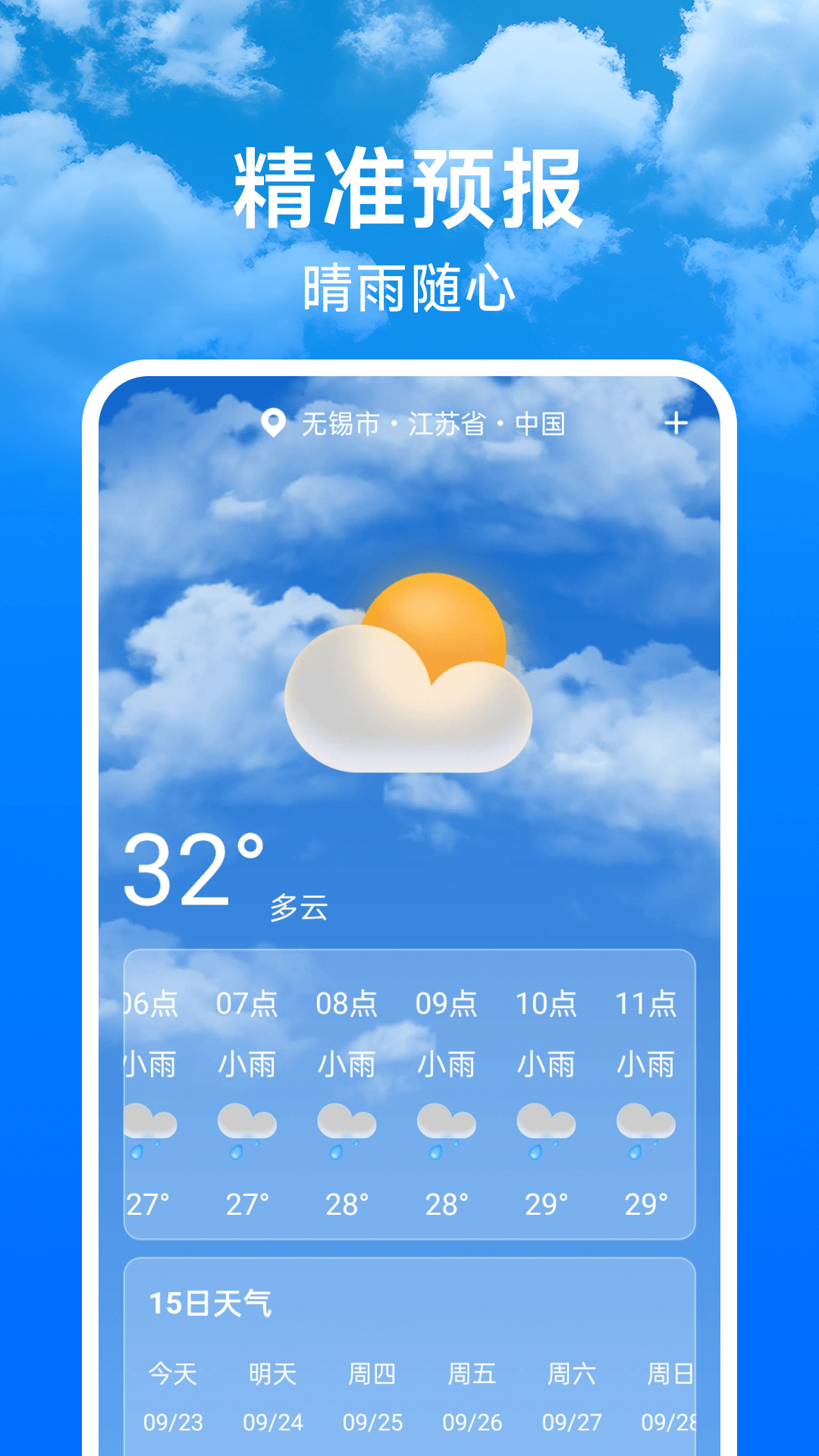Tap the rain cloud icon under 10点

pos(548,1130)
